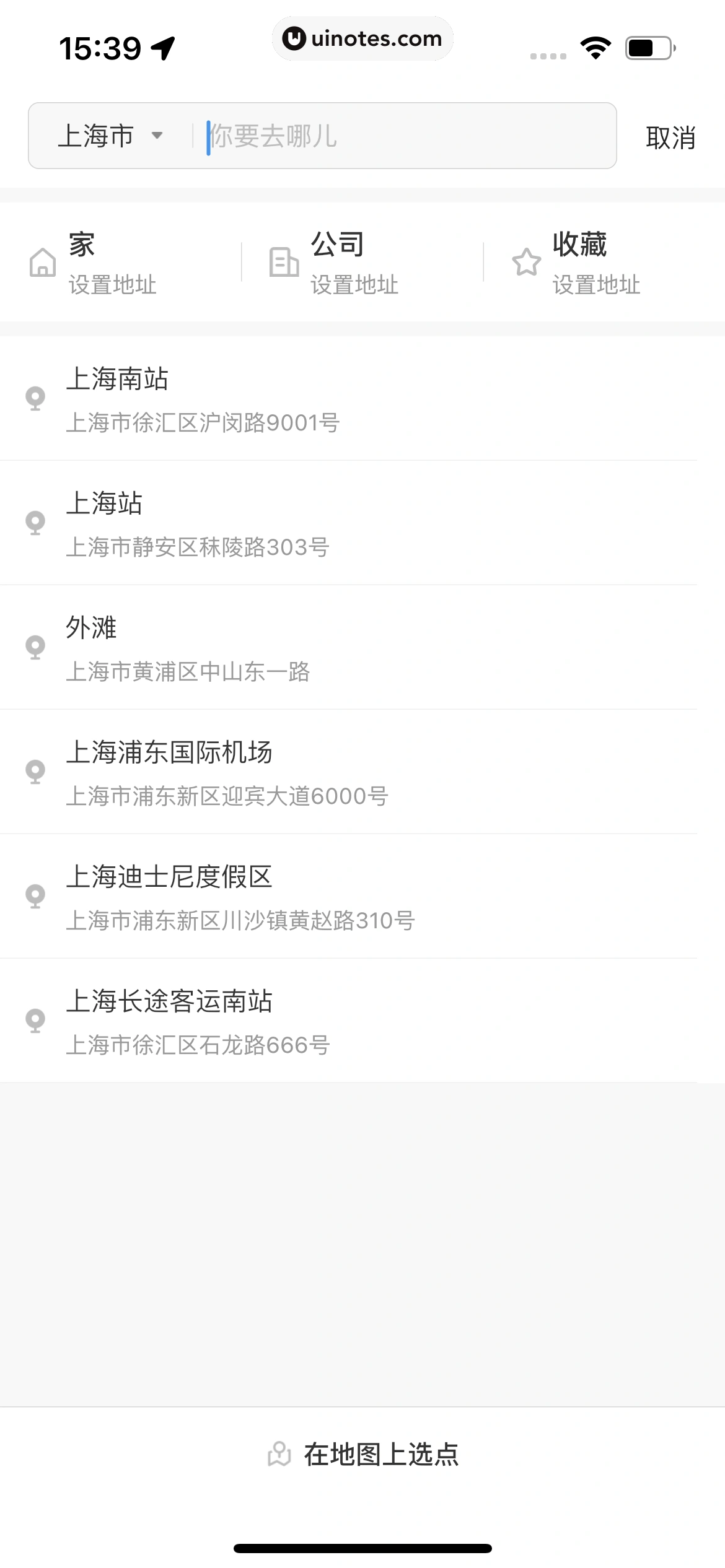
Task: Set home address via 设置地址 under 家
Action: (113, 285)
